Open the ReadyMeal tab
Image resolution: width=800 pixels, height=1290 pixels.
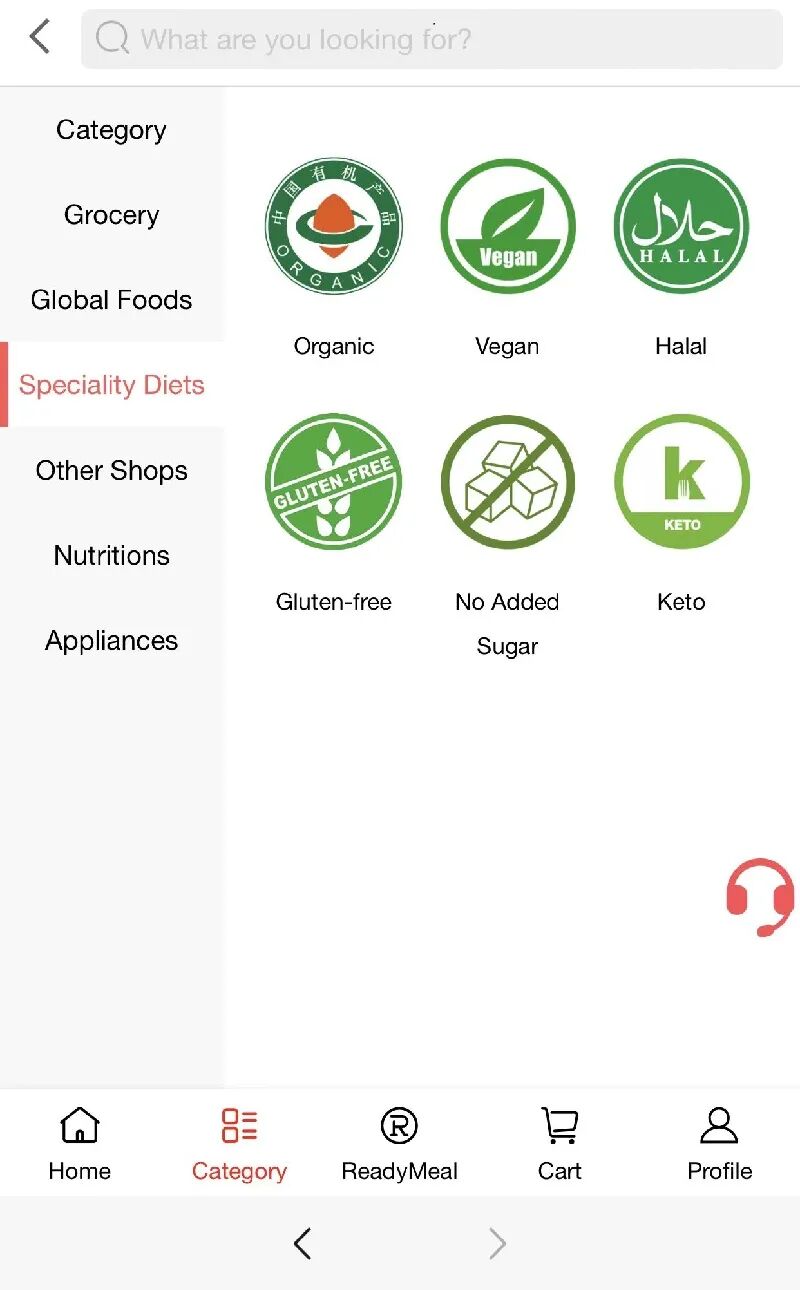399,1143
